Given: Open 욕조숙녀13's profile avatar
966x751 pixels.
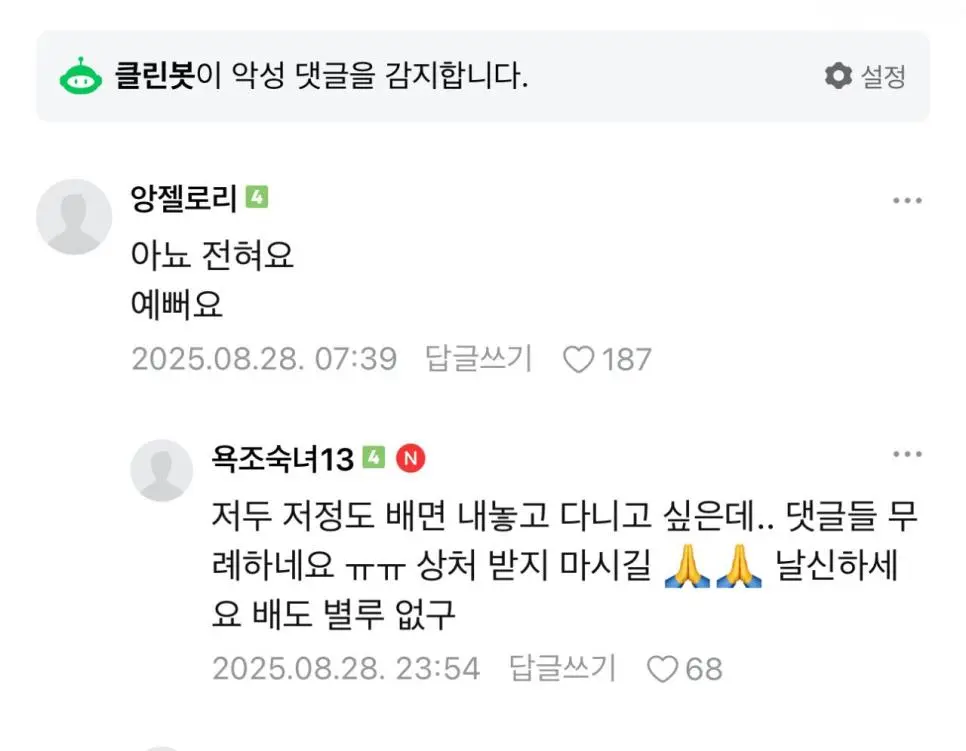Looking at the screenshot, I should click(x=162, y=470).
